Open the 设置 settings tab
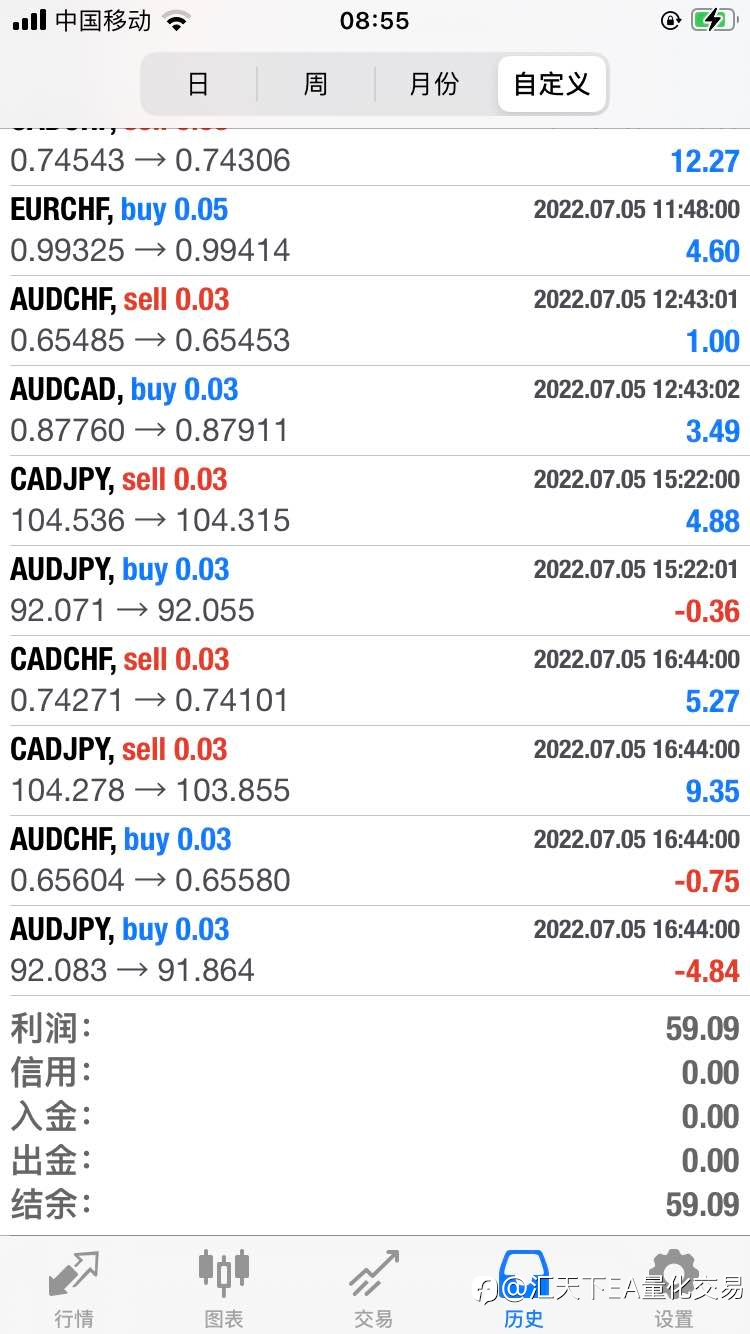The image size is (750, 1334). [674, 1287]
